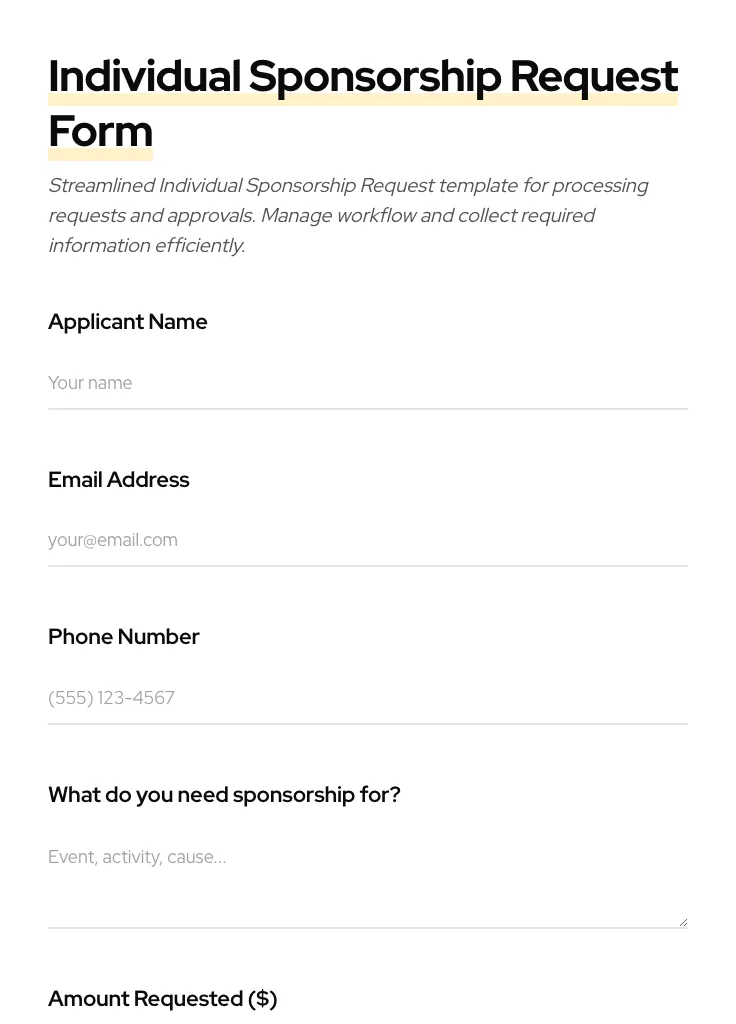This screenshot has height=1024, width=736.
Task: Click the 'Email Address' field label
Action: point(118,479)
